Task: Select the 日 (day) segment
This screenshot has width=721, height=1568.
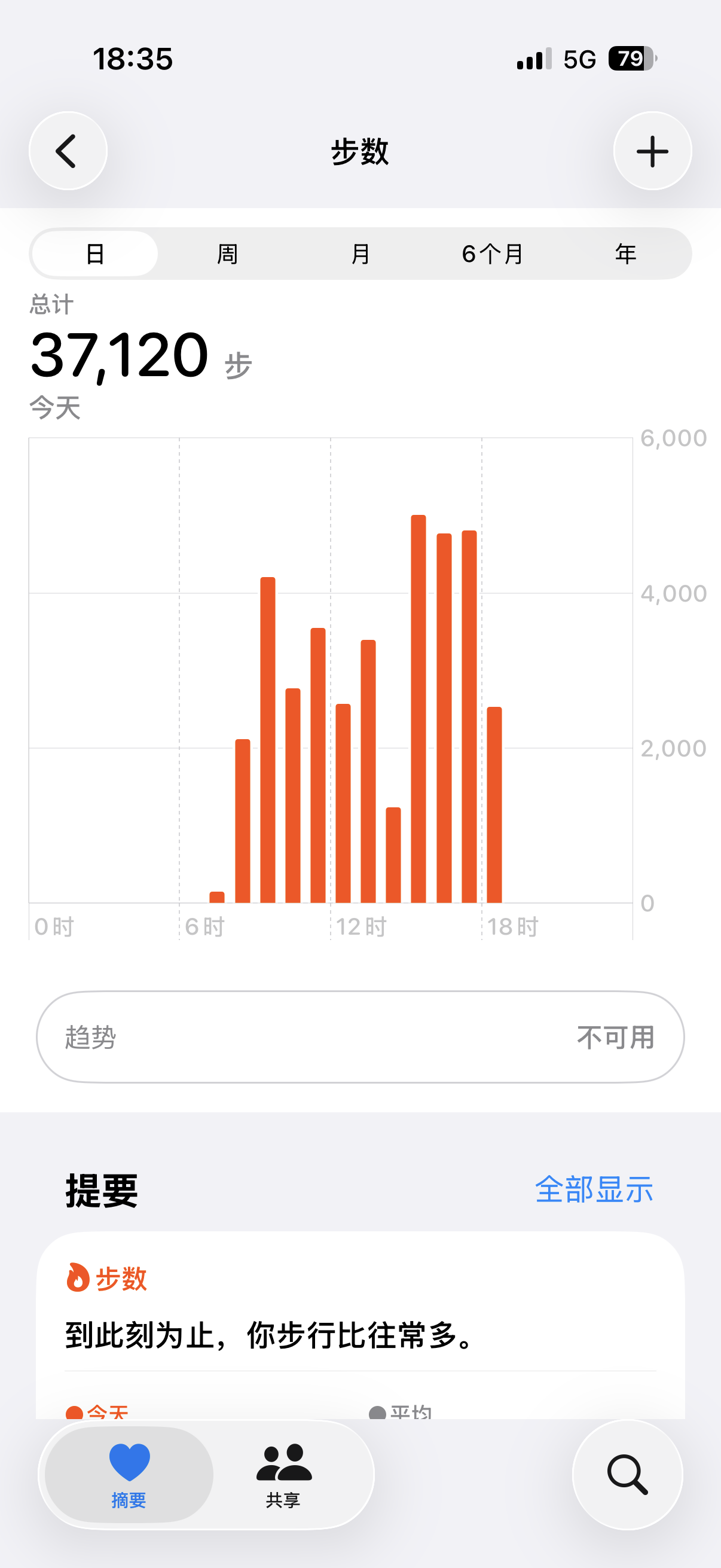Action: (95, 254)
